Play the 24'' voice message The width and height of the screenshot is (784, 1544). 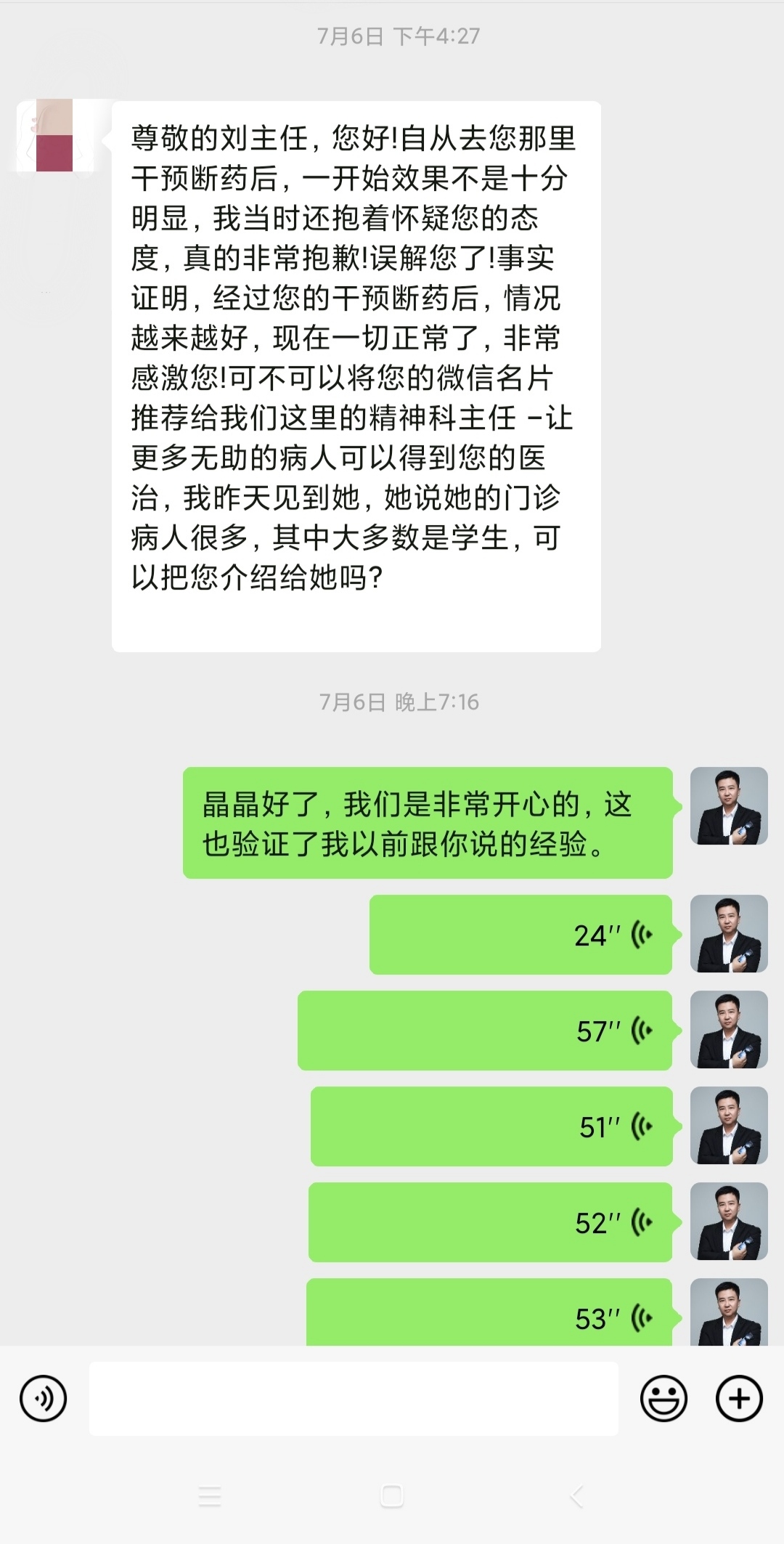click(x=520, y=935)
